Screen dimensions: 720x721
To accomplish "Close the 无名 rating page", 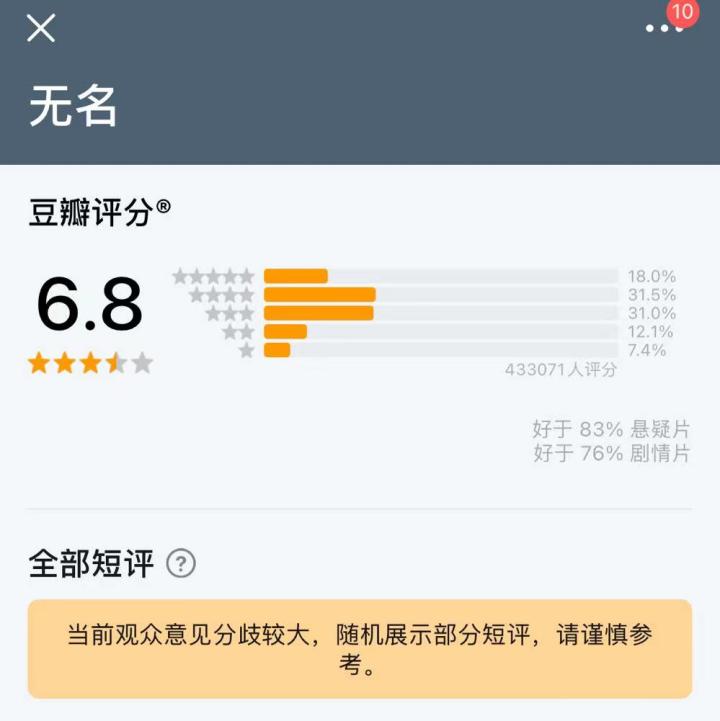I will tap(41, 28).
